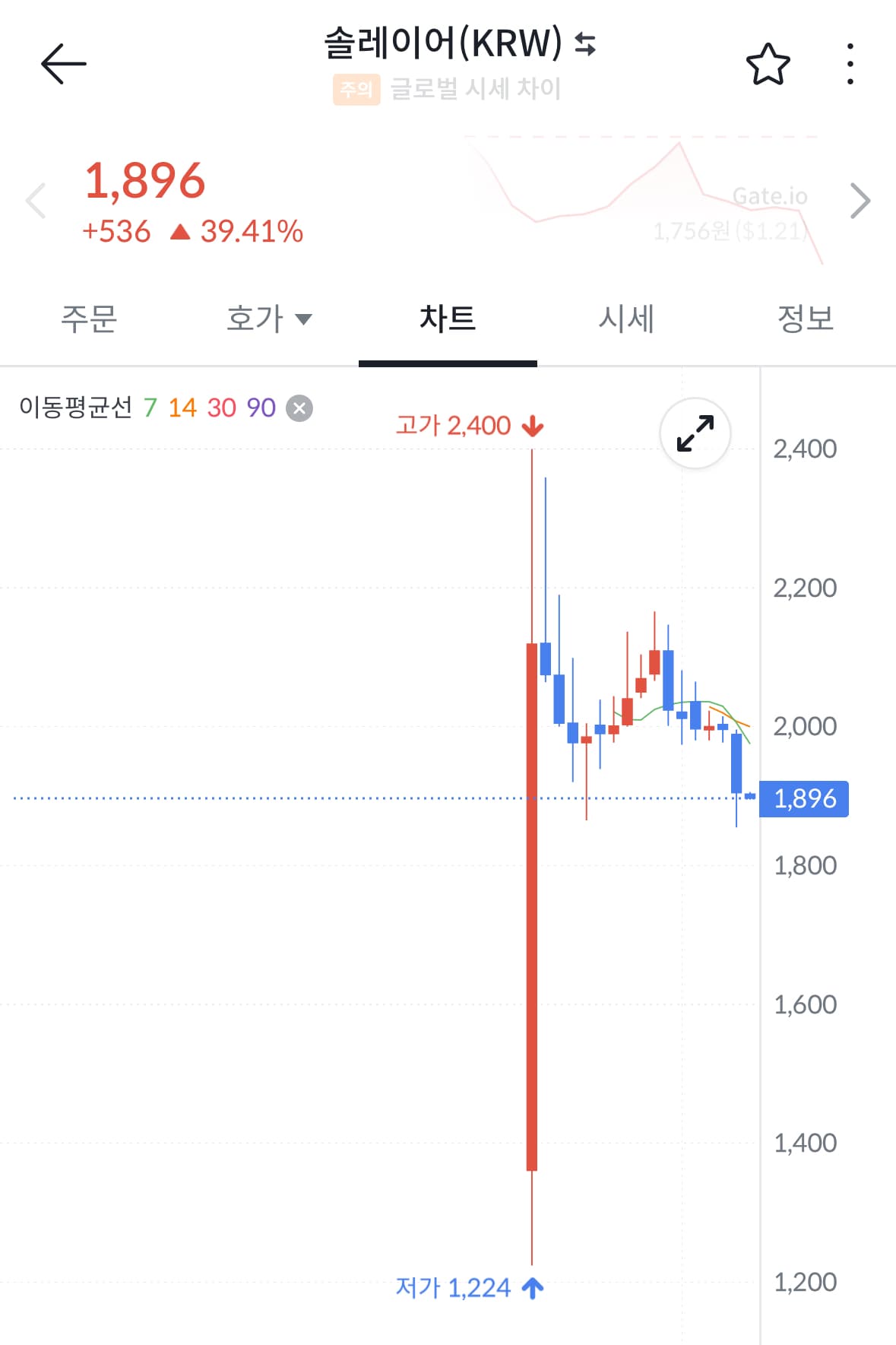Show the next exchange price with right chevron
Image resolution: width=896 pixels, height=1345 pixels.
pos(860,201)
